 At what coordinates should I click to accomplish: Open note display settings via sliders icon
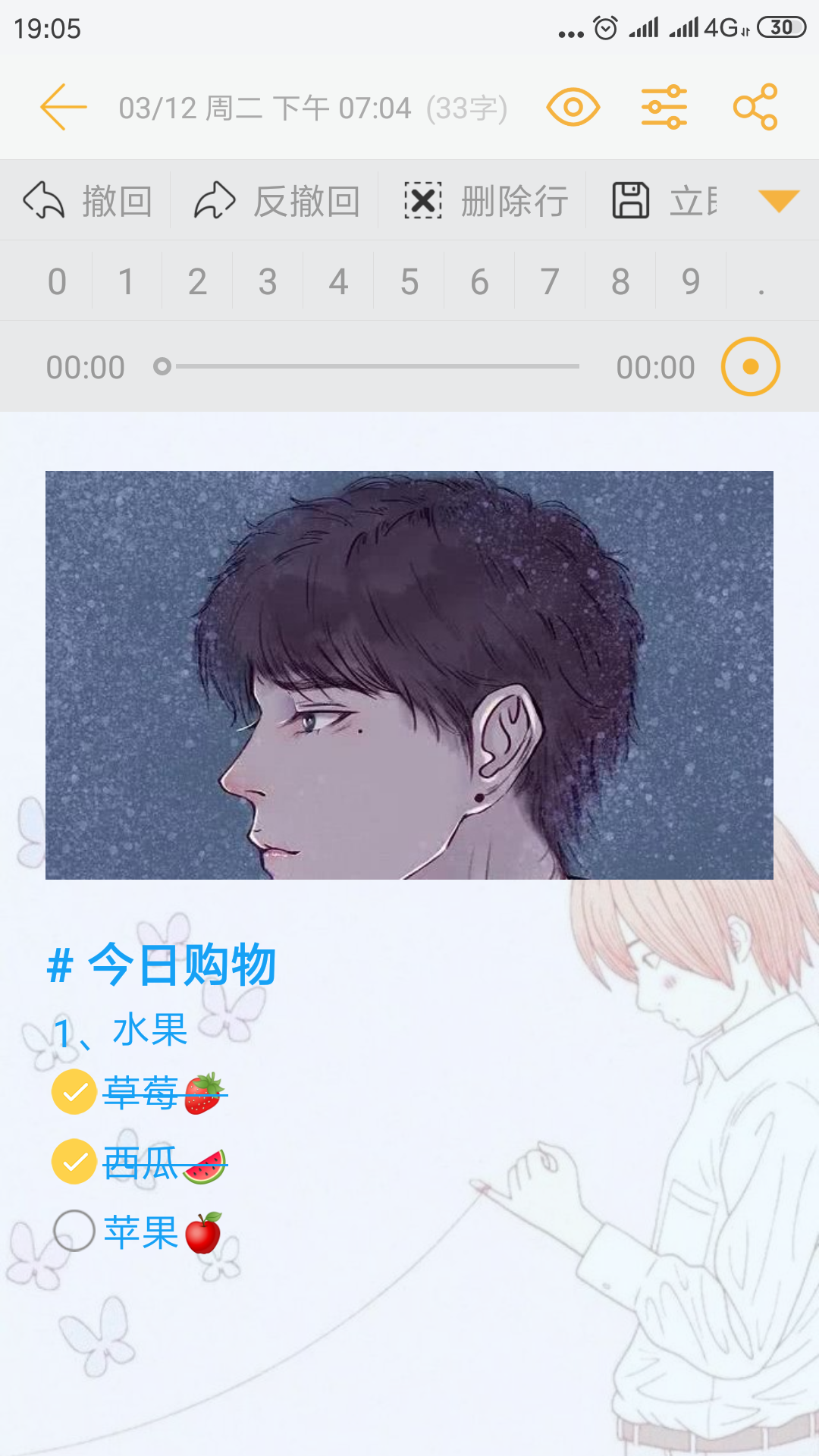pyautogui.click(x=665, y=107)
